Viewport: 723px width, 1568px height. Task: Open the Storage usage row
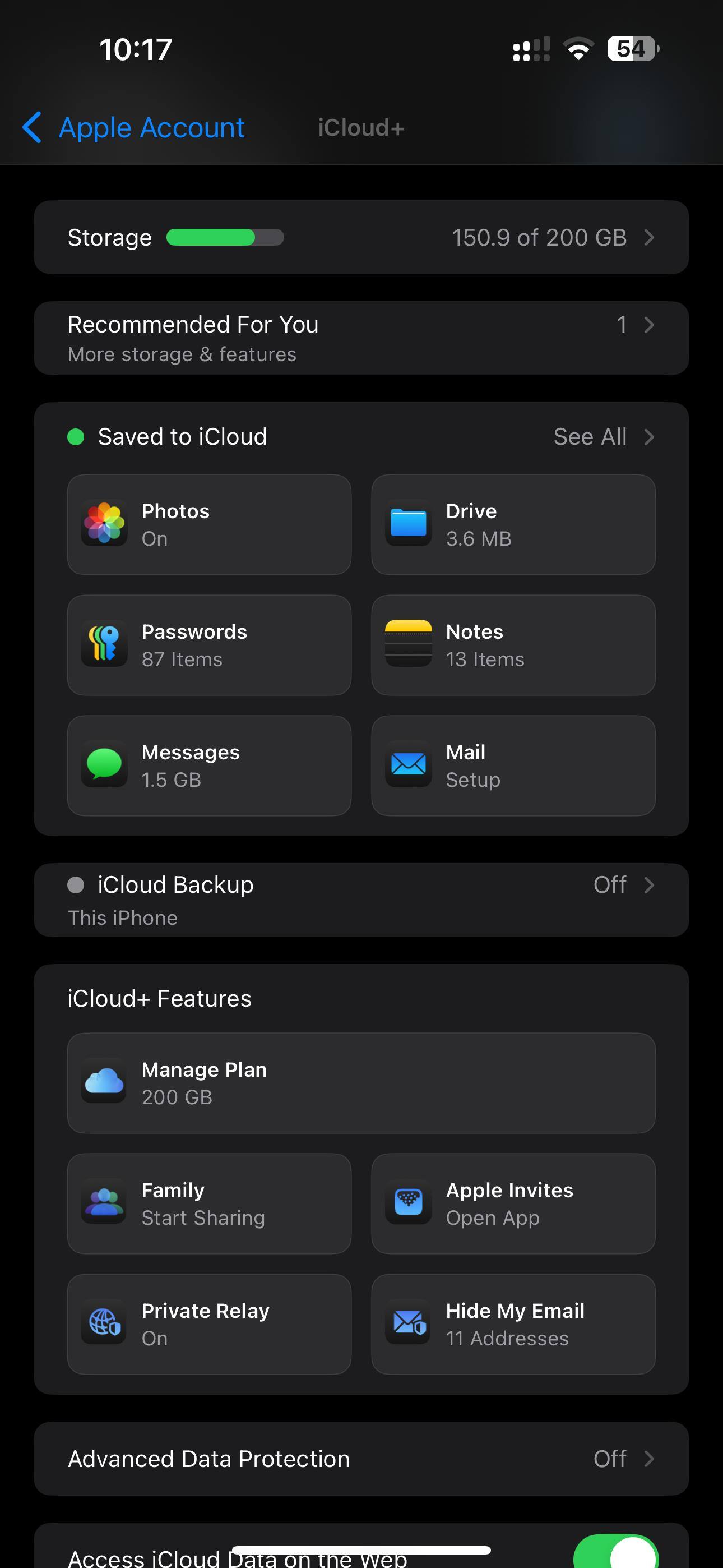pos(361,237)
